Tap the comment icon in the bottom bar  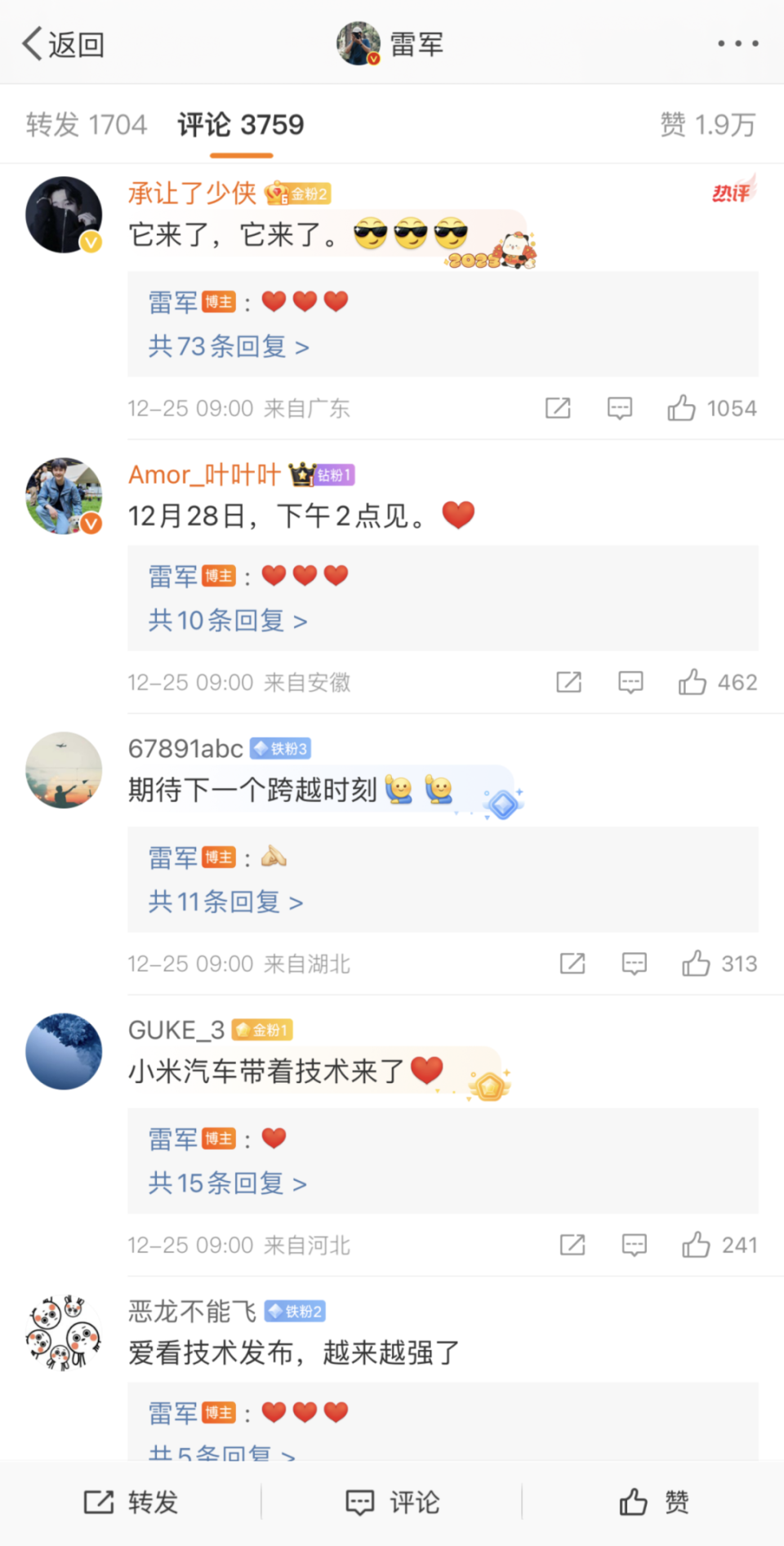(x=392, y=1501)
